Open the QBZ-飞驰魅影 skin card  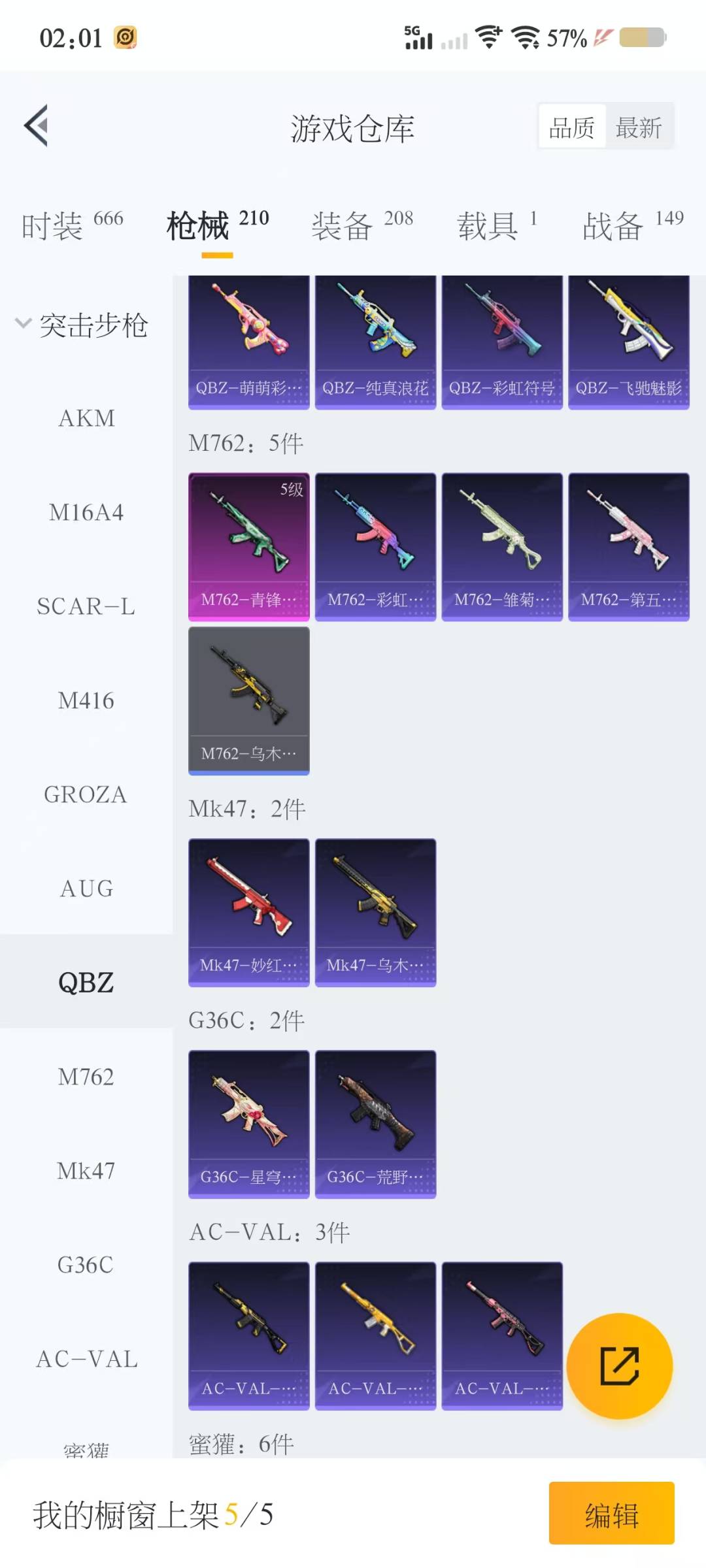tap(628, 341)
